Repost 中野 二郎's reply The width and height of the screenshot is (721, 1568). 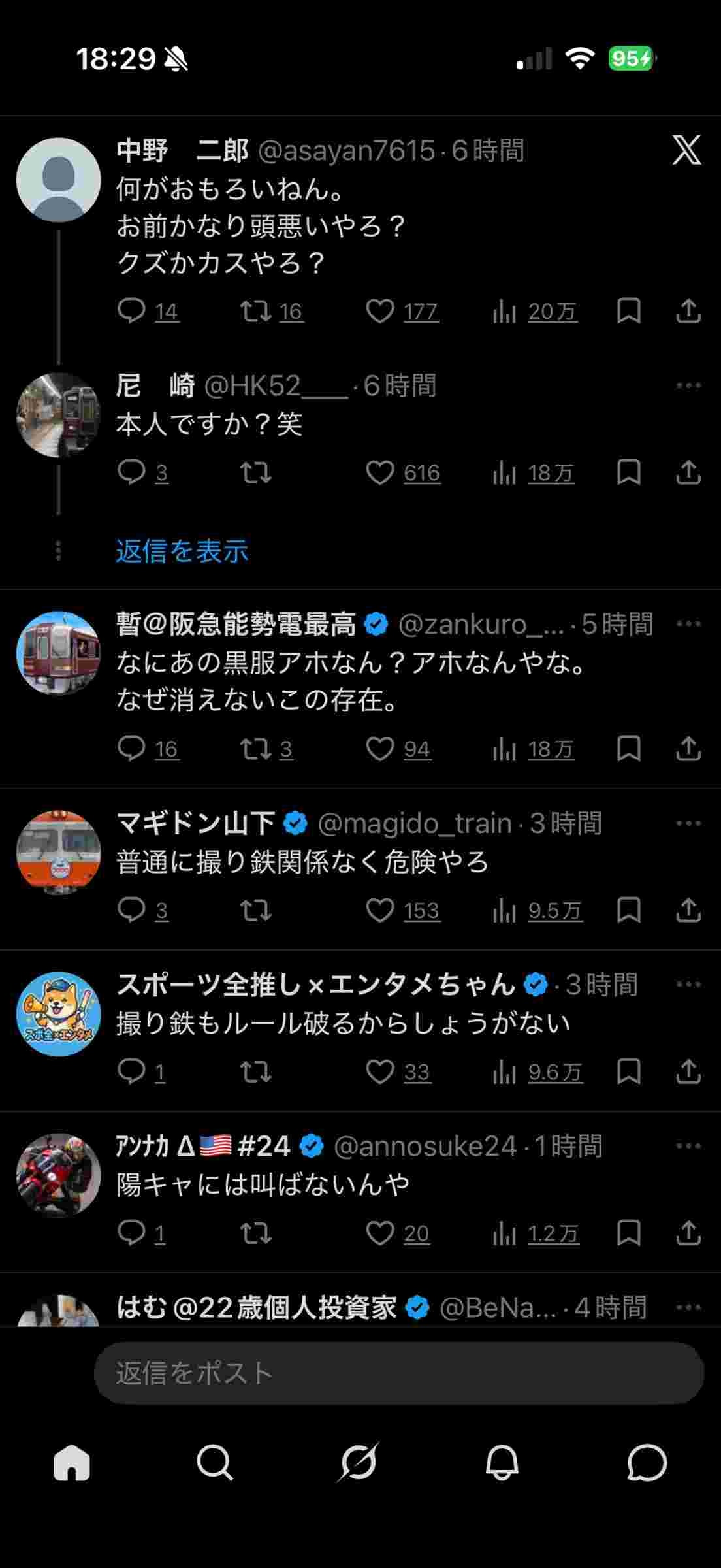(255, 312)
